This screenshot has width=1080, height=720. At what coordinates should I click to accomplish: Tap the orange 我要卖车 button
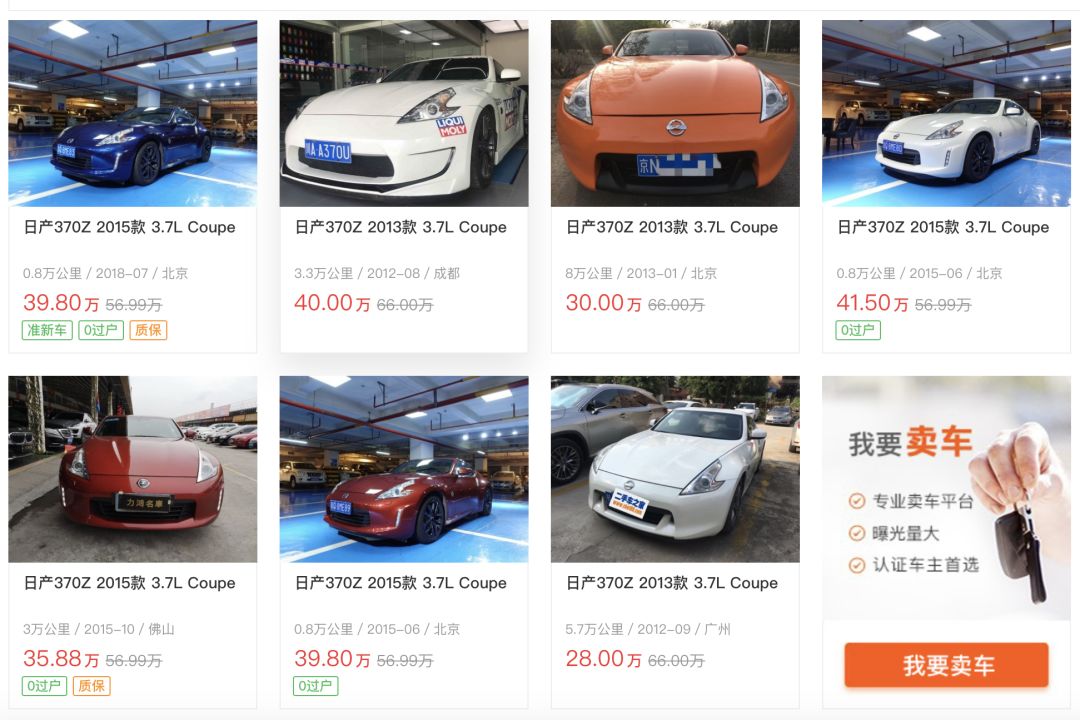click(x=946, y=665)
